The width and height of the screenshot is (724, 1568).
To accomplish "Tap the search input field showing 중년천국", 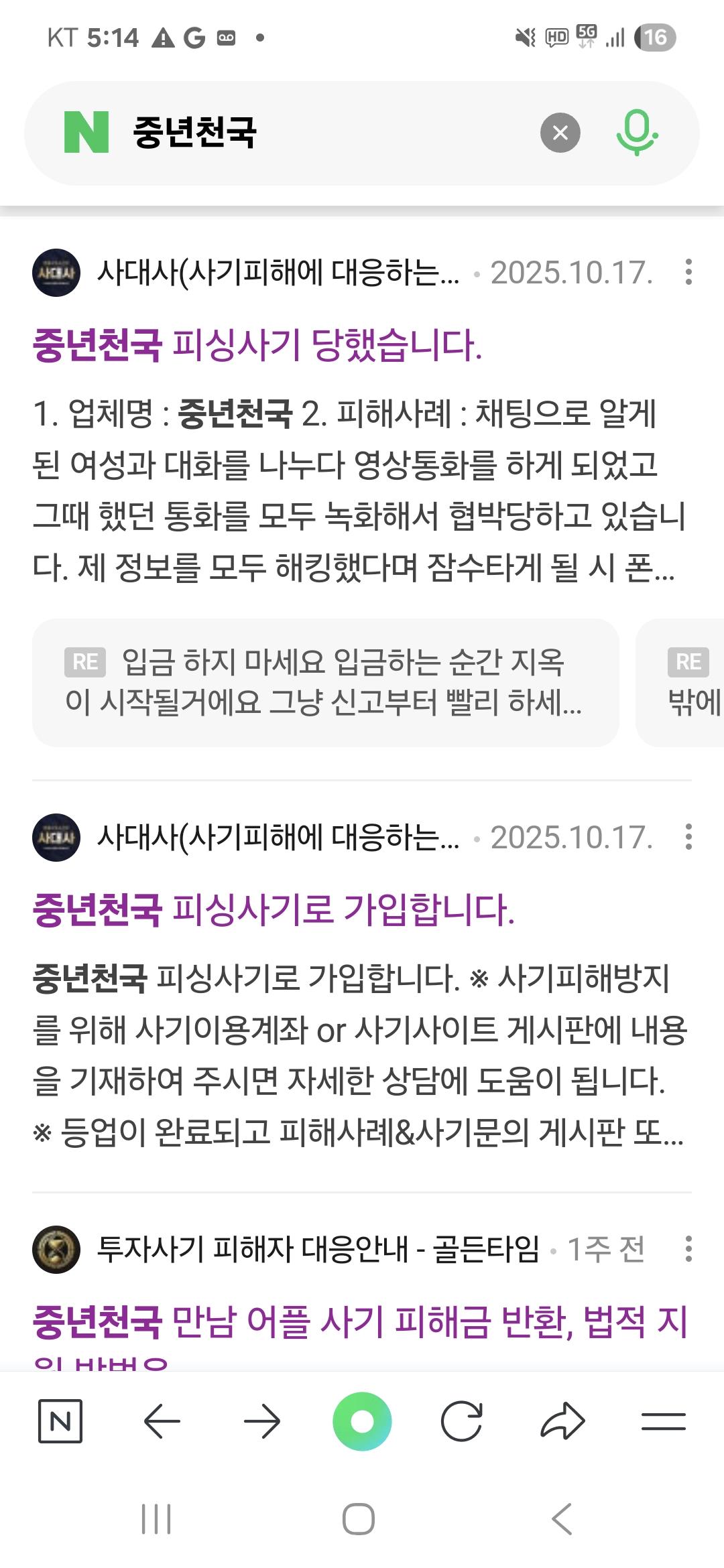I will click(x=302, y=132).
